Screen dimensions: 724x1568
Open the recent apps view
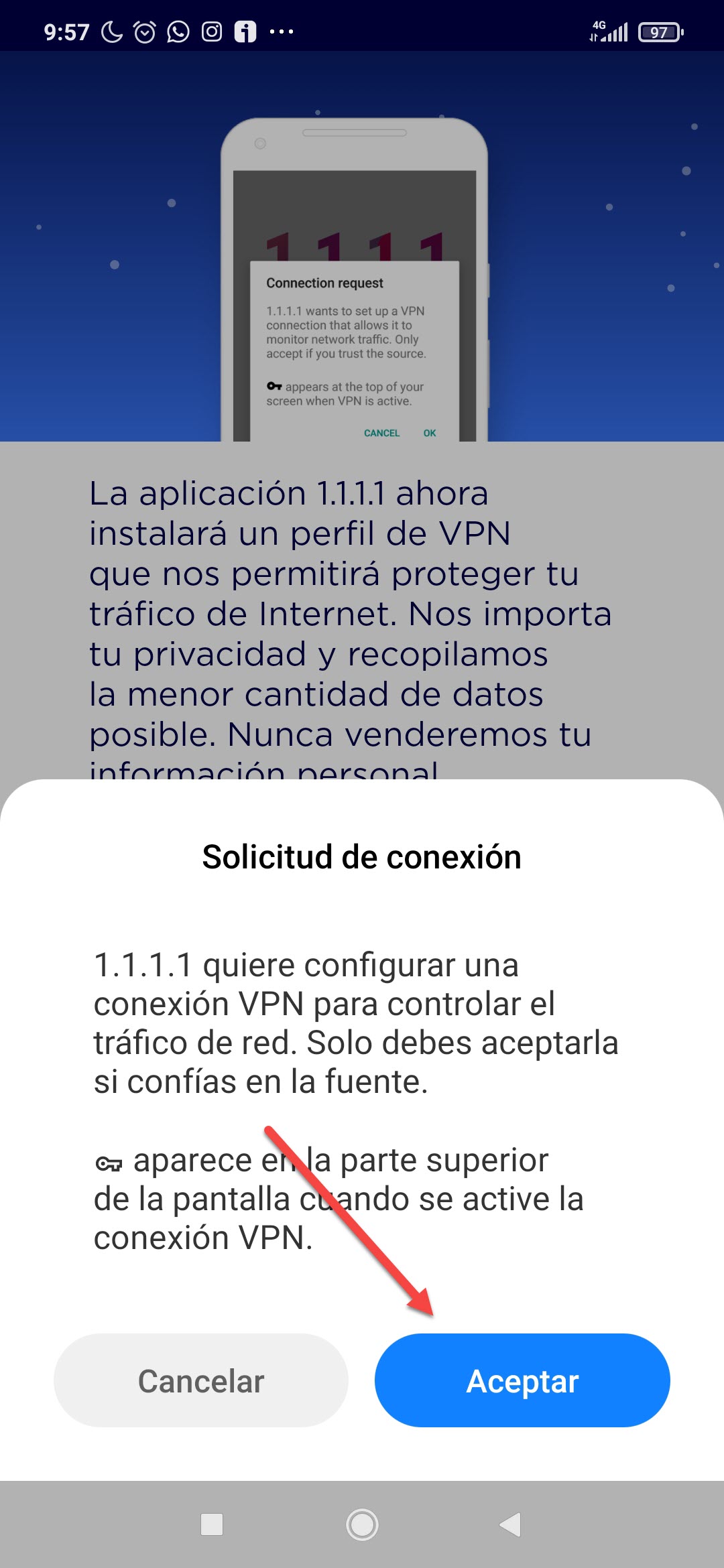click(212, 1524)
